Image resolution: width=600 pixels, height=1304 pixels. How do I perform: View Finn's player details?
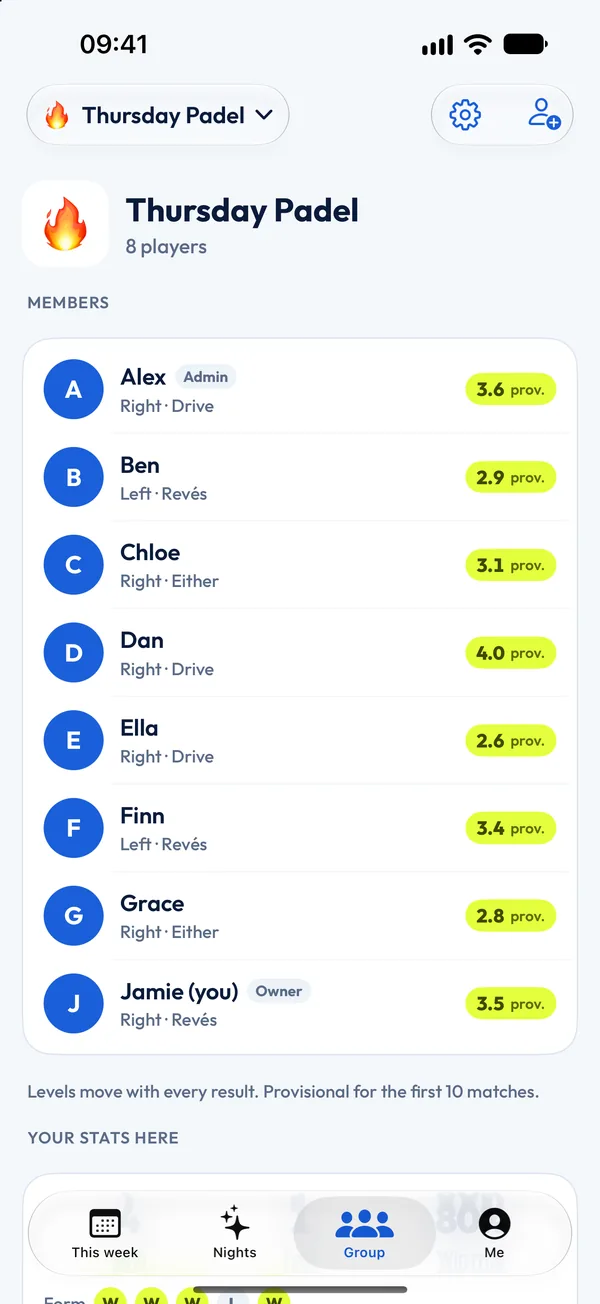[300, 828]
